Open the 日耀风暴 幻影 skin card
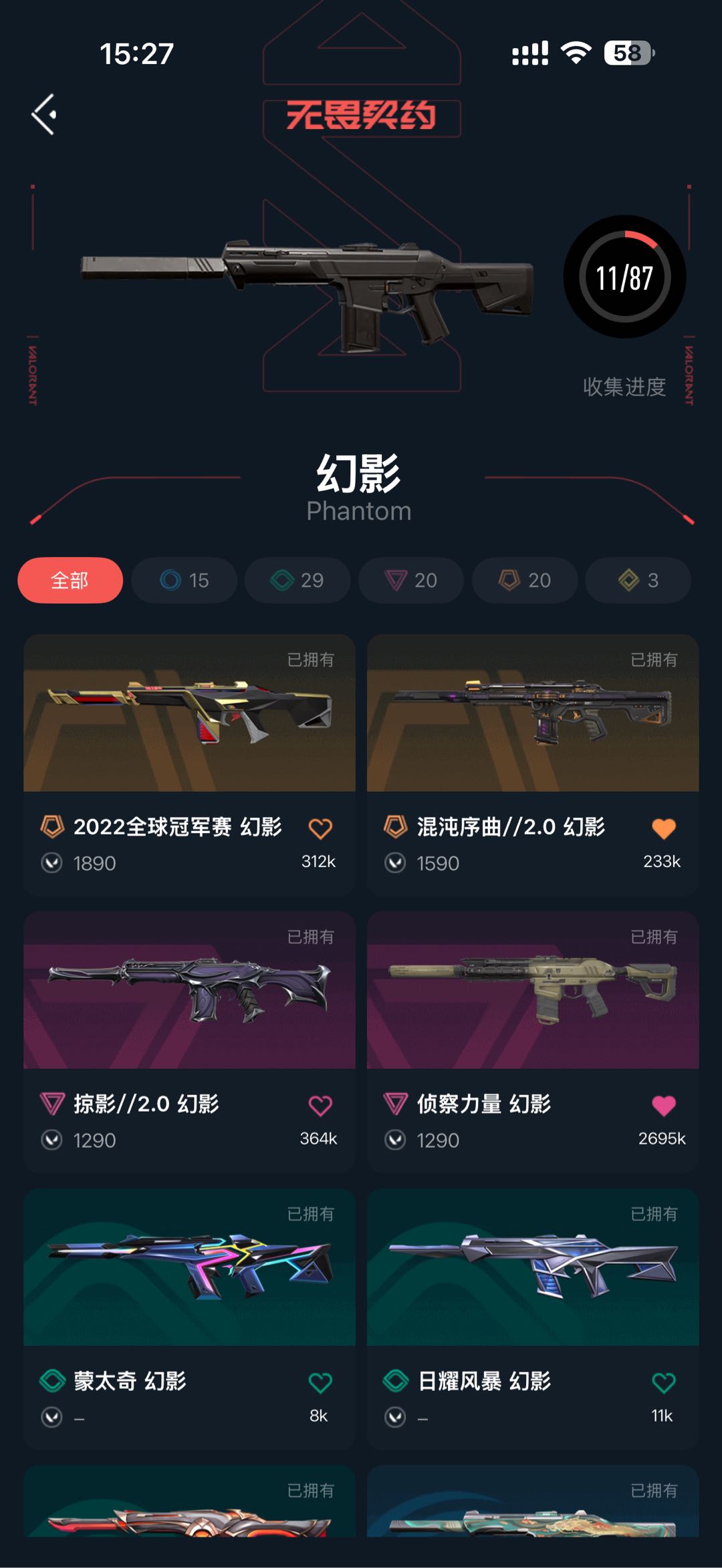722x1568 pixels. pos(533,1318)
